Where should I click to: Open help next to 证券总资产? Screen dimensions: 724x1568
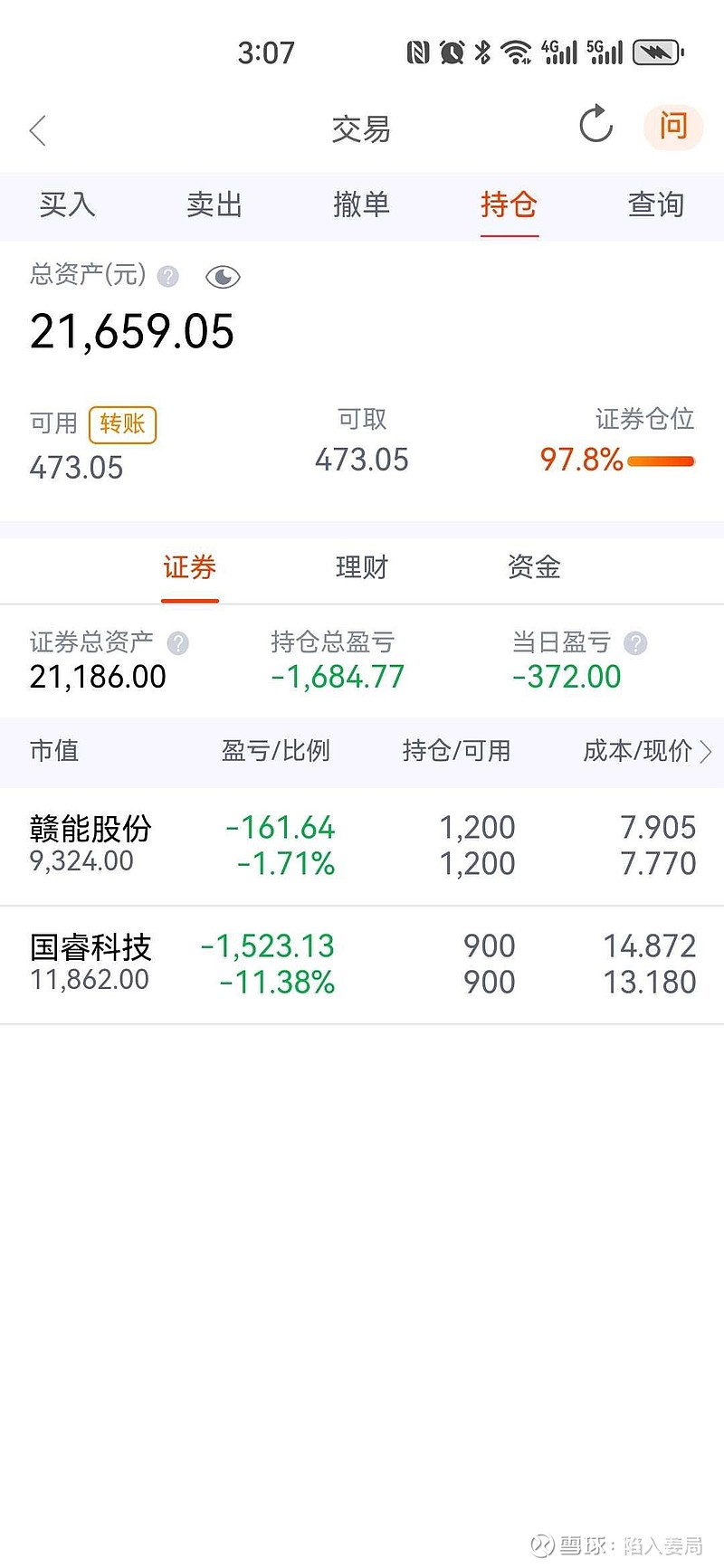pyautogui.click(x=178, y=643)
